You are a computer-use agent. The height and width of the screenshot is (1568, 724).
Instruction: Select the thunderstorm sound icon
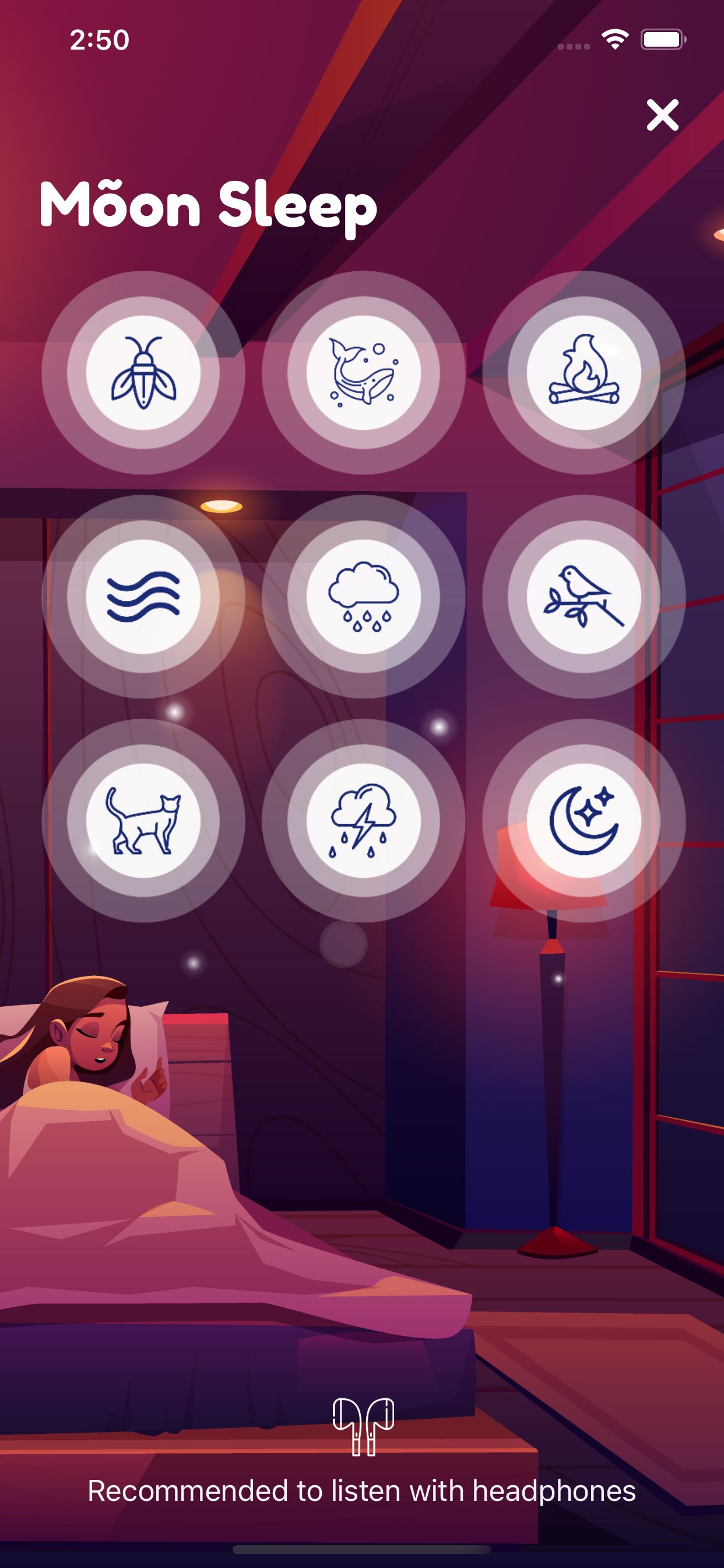click(x=363, y=821)
